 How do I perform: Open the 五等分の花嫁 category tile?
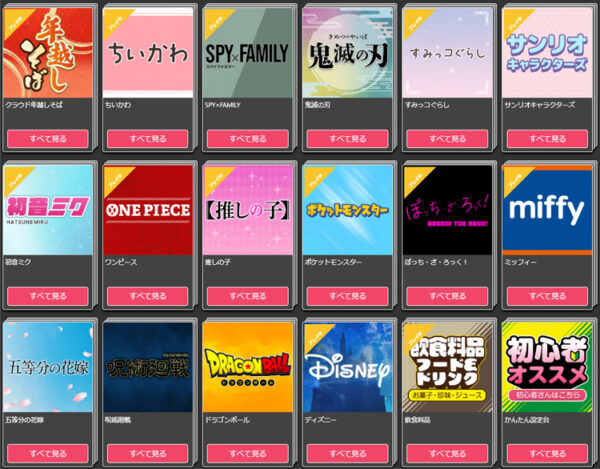(47, 366)
